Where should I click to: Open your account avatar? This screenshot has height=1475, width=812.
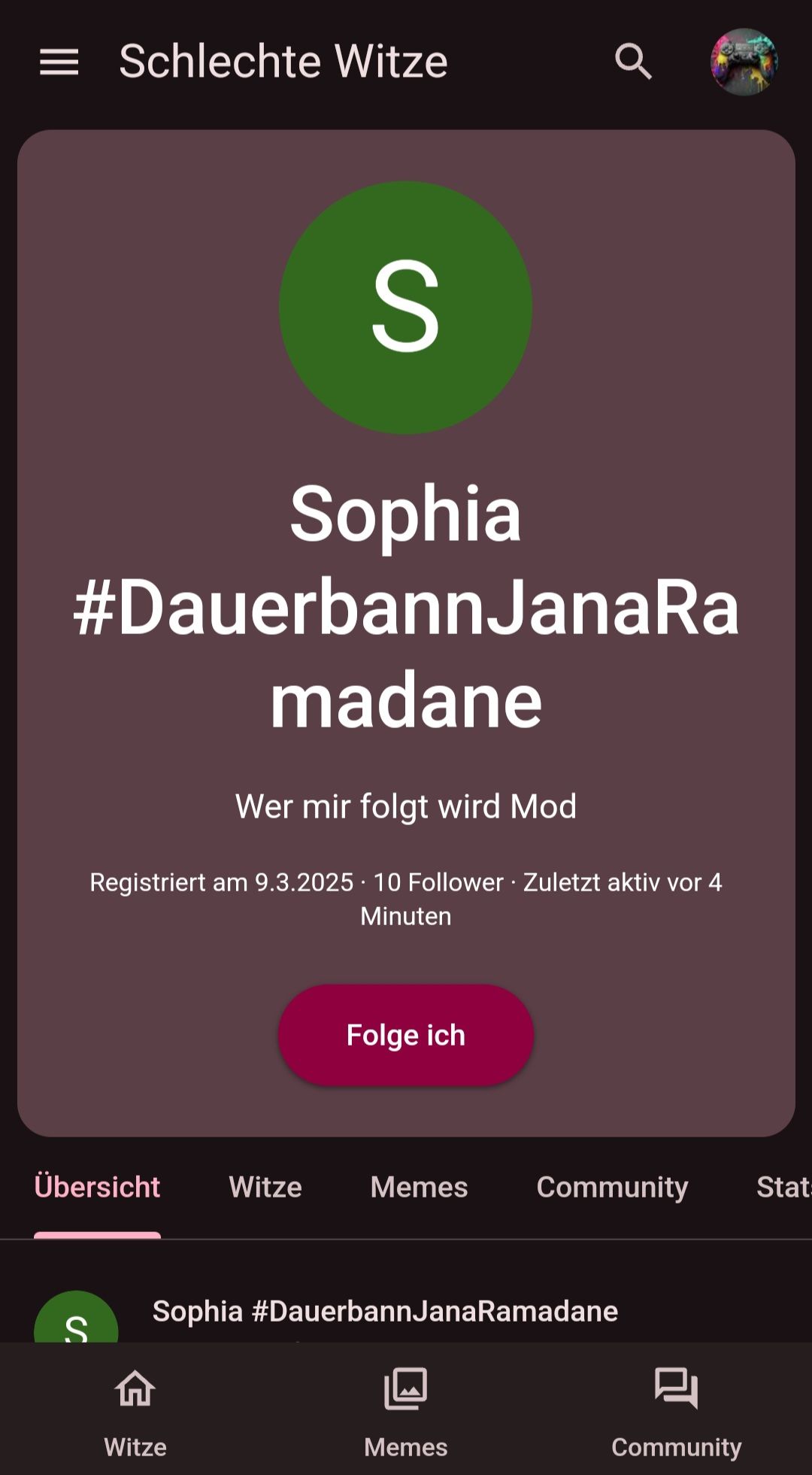(744, 62)
